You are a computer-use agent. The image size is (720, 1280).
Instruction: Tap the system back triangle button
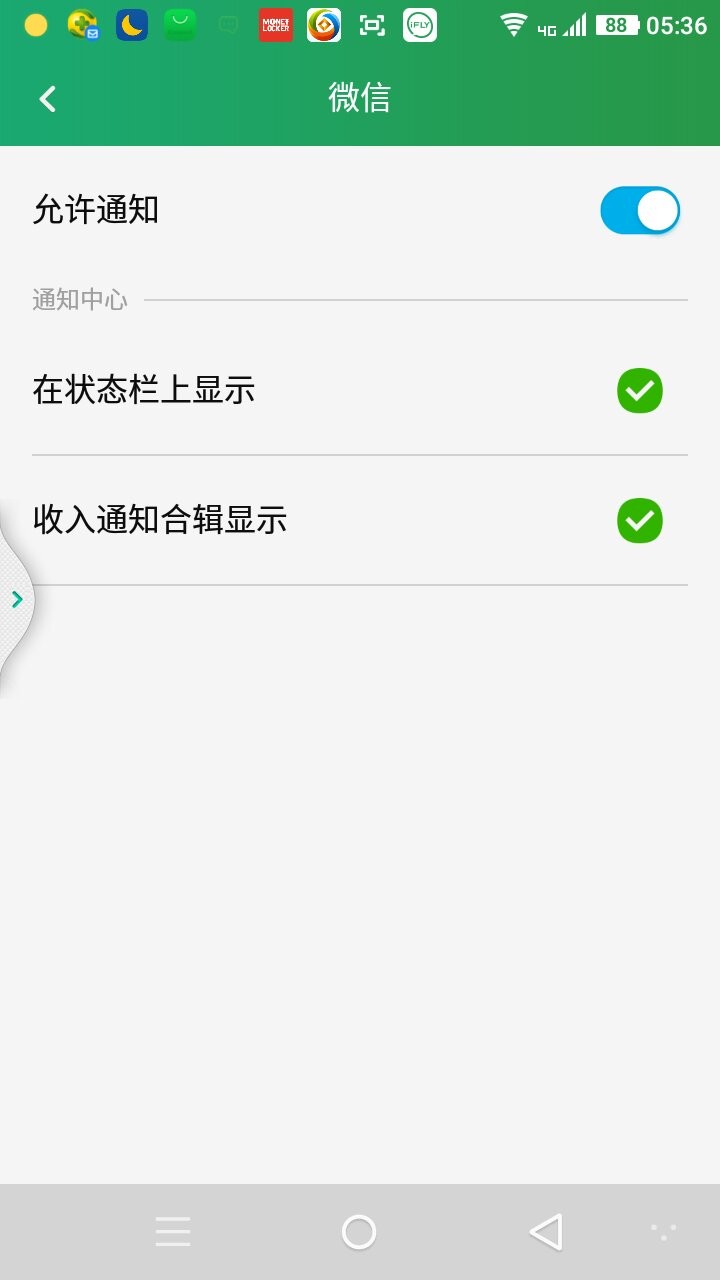(x=546, y=1232)
